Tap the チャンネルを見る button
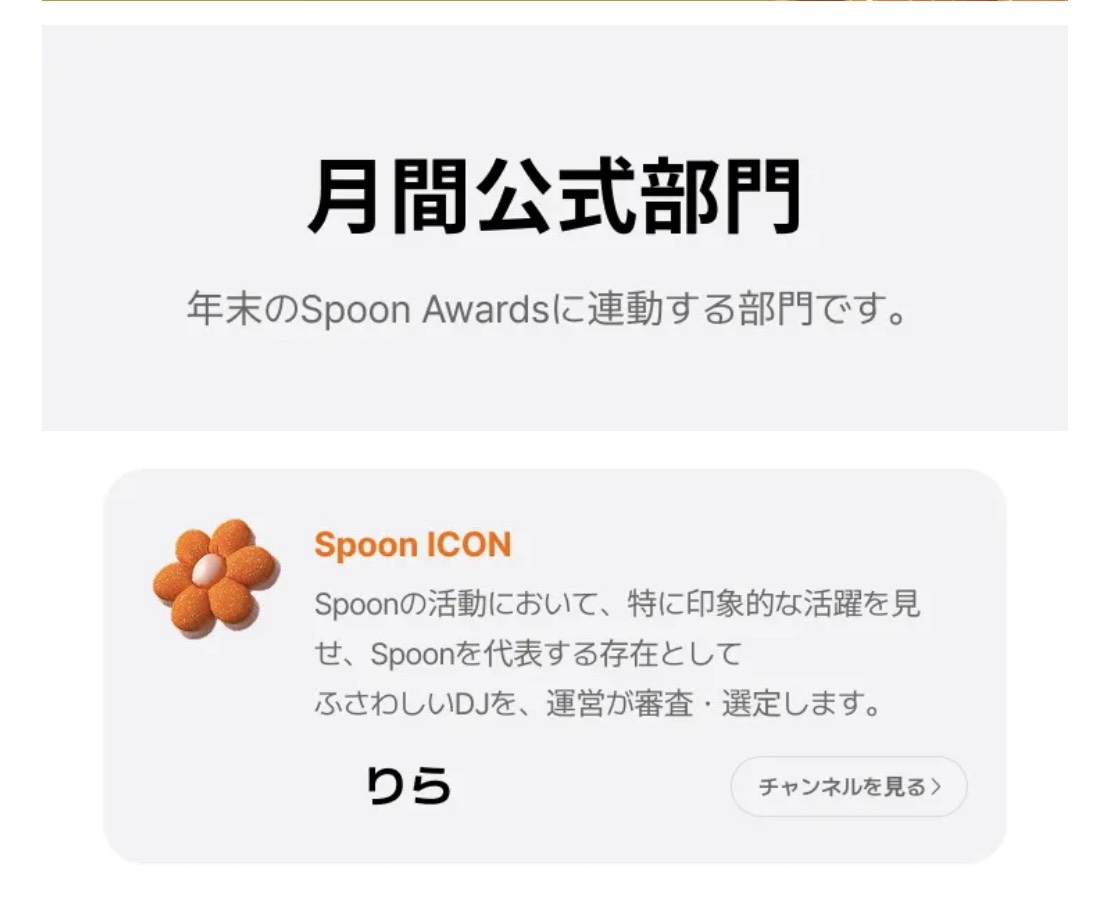The height and width of the screenshot is (897, 1104). (x=849, y=787)
